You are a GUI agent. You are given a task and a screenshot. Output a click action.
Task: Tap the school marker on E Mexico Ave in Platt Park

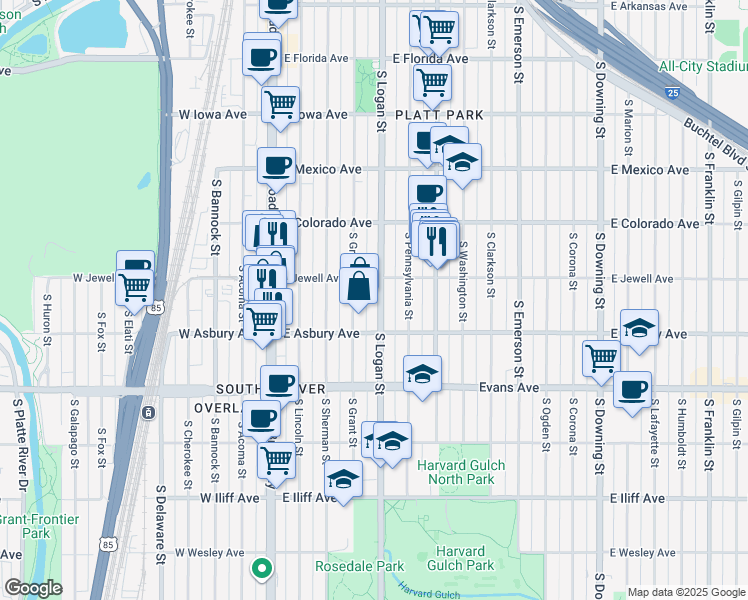point(462,161)
